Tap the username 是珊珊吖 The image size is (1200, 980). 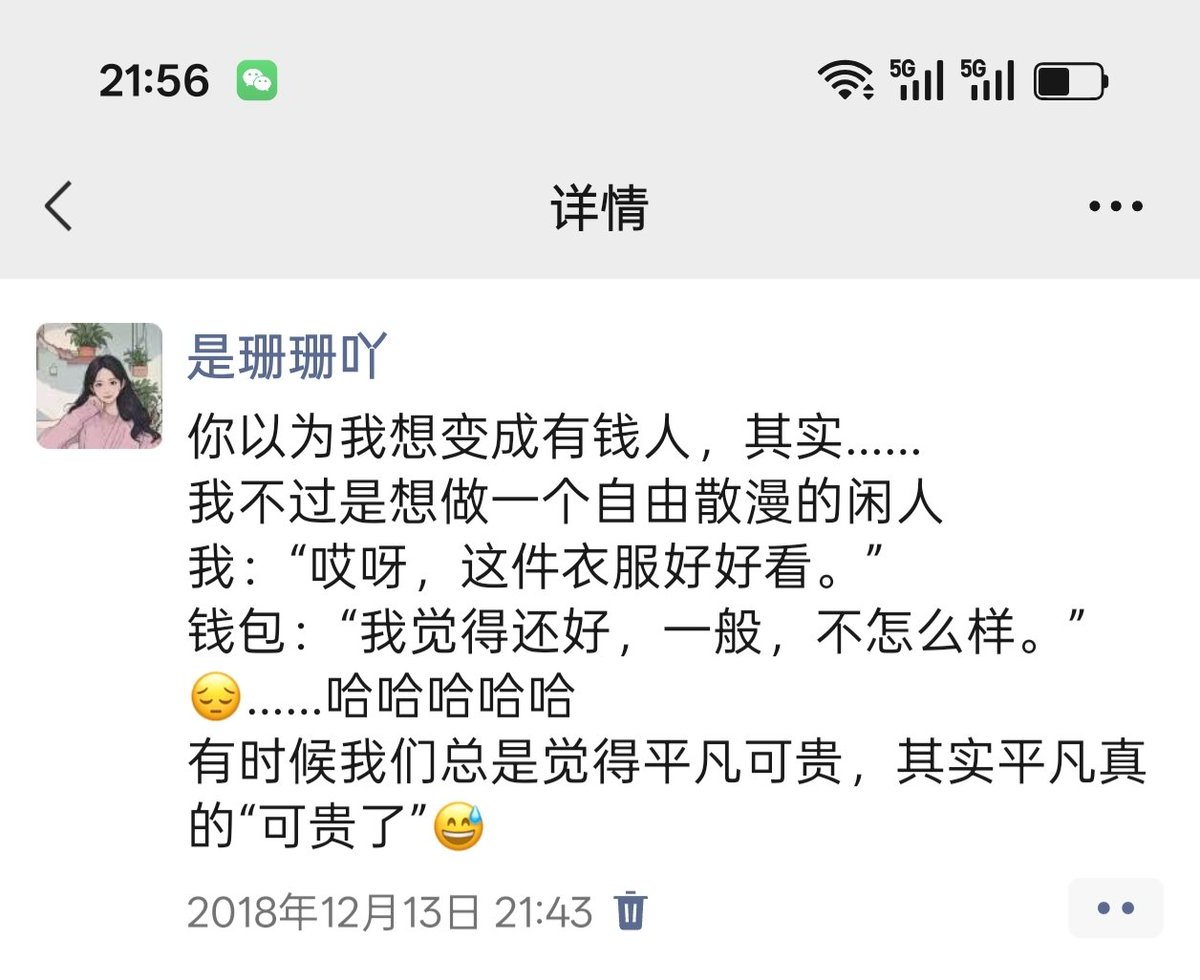coord(286,356)
